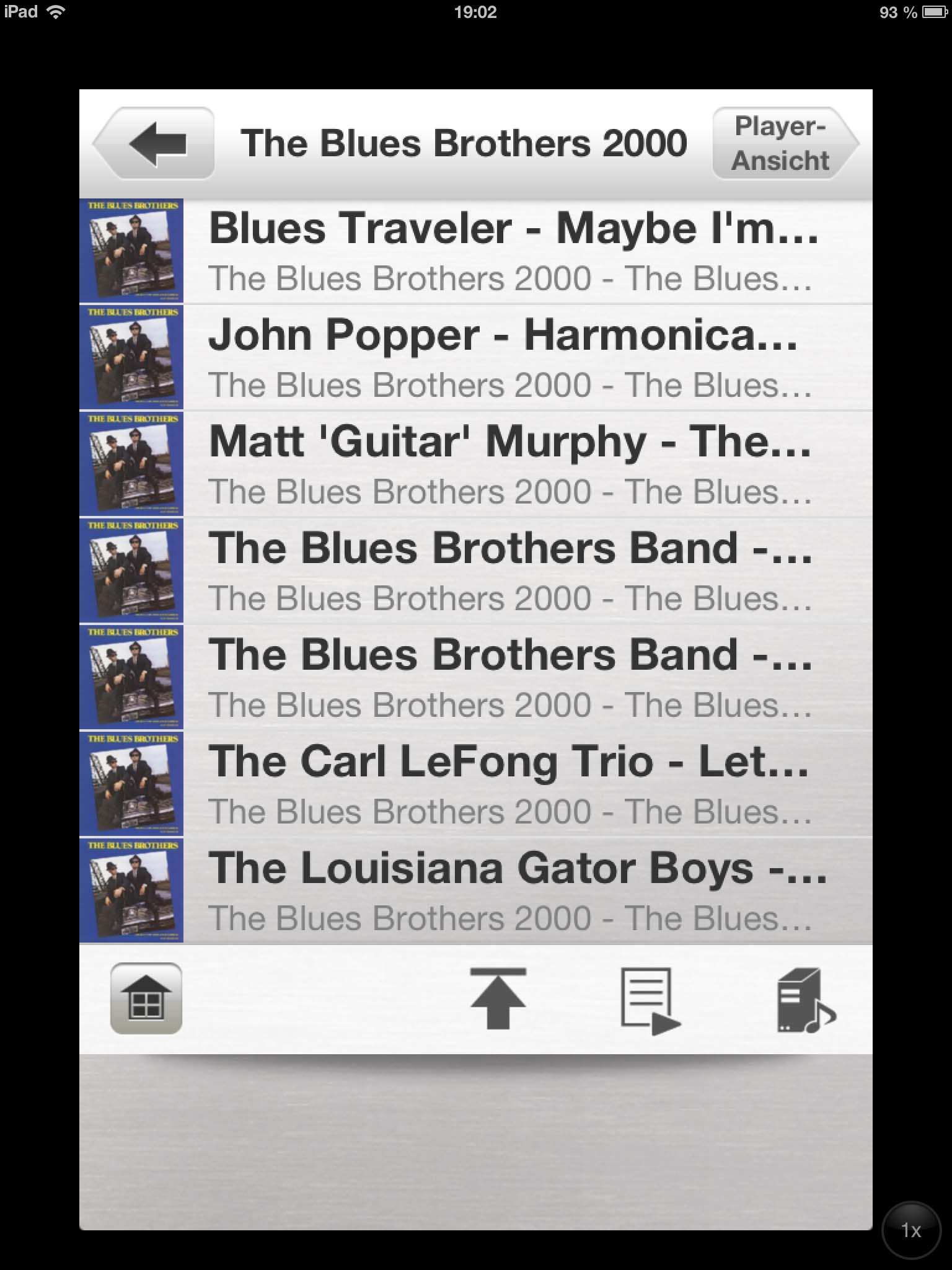Open the music server icon
The height and width of the screenshot is (1270, 952).
(x=805, y=1000)
